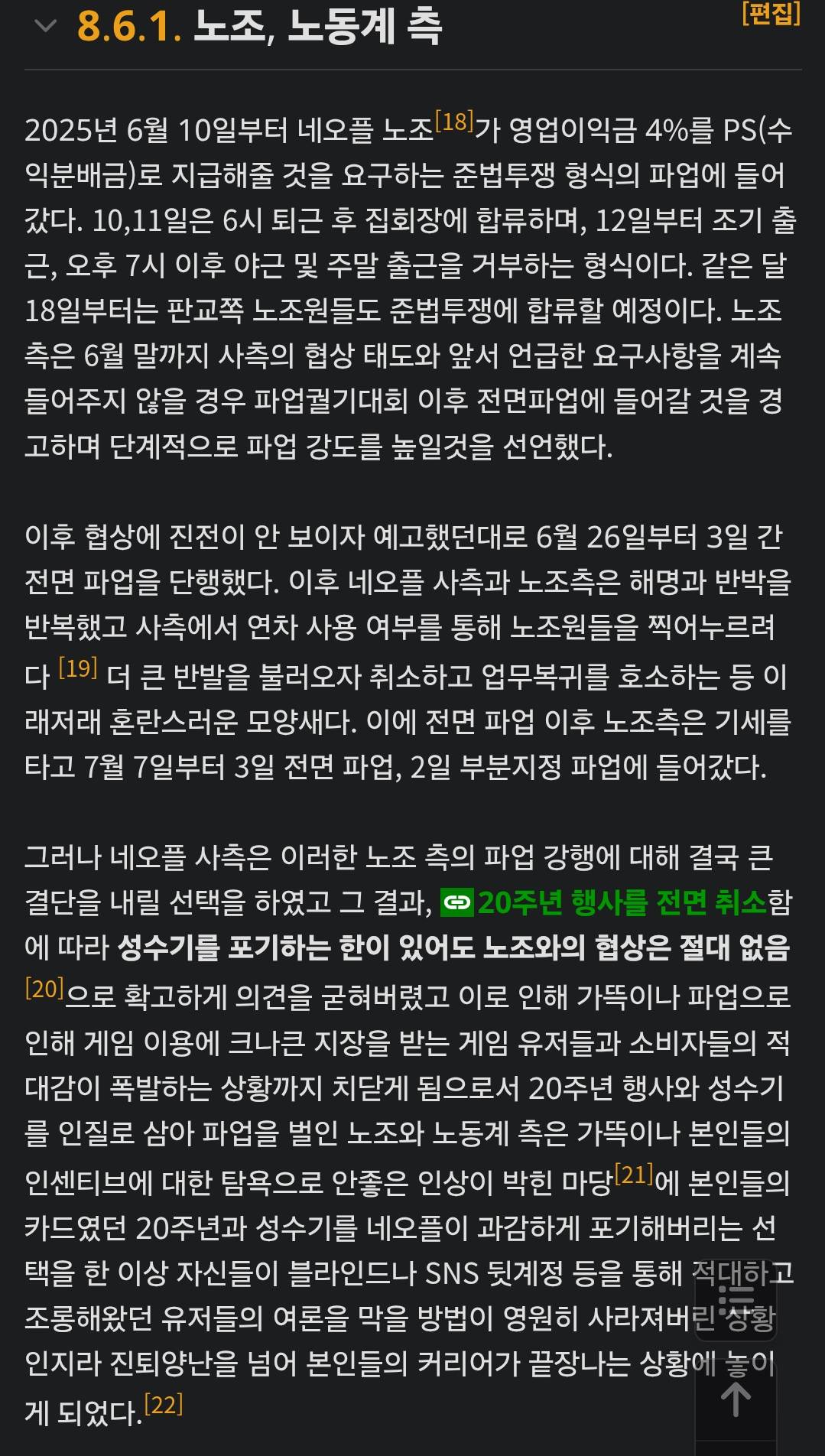Open footnote [19]

[x=78, y=668]
